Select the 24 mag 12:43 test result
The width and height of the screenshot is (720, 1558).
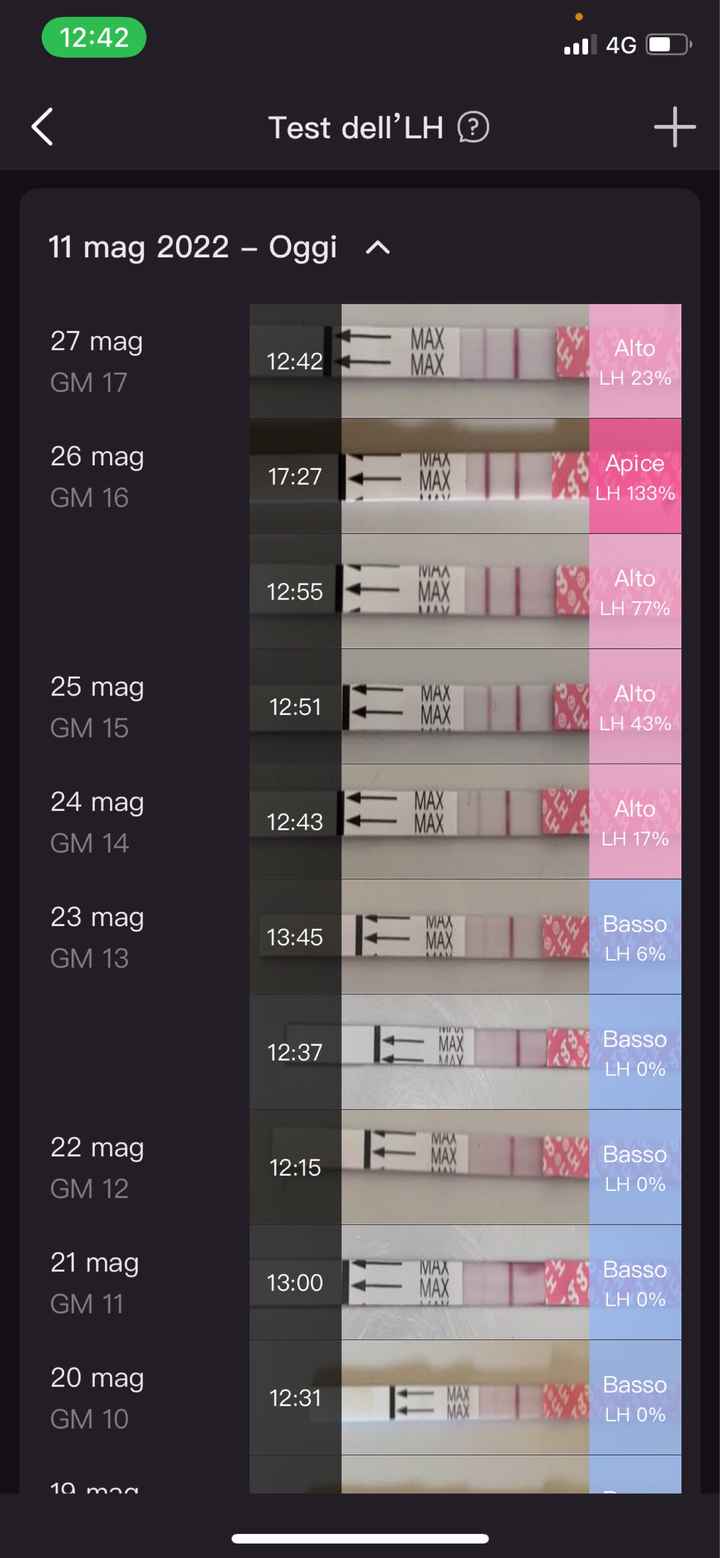point(465,821)
